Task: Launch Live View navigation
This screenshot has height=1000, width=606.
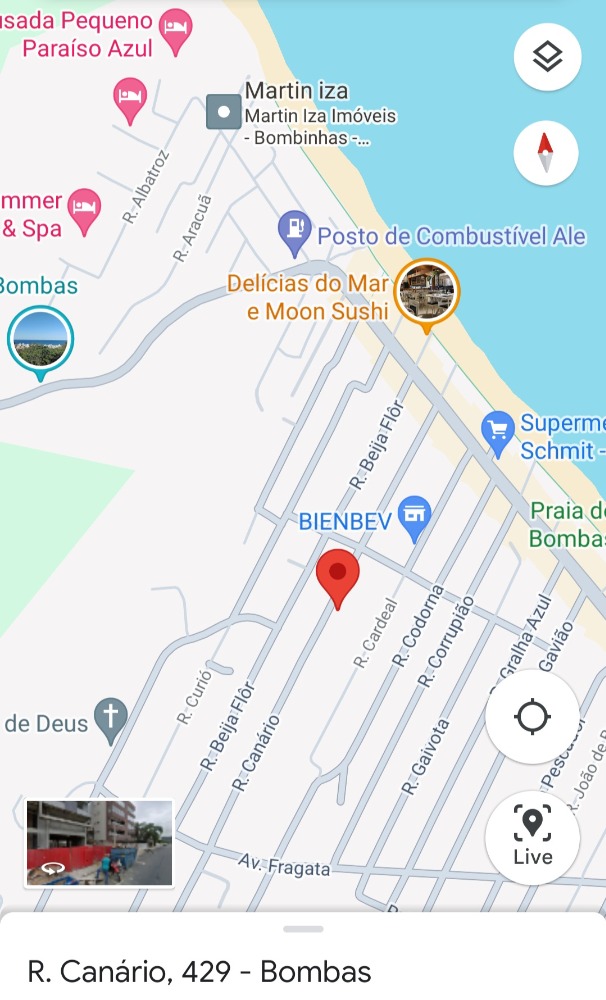Action: 533,837
